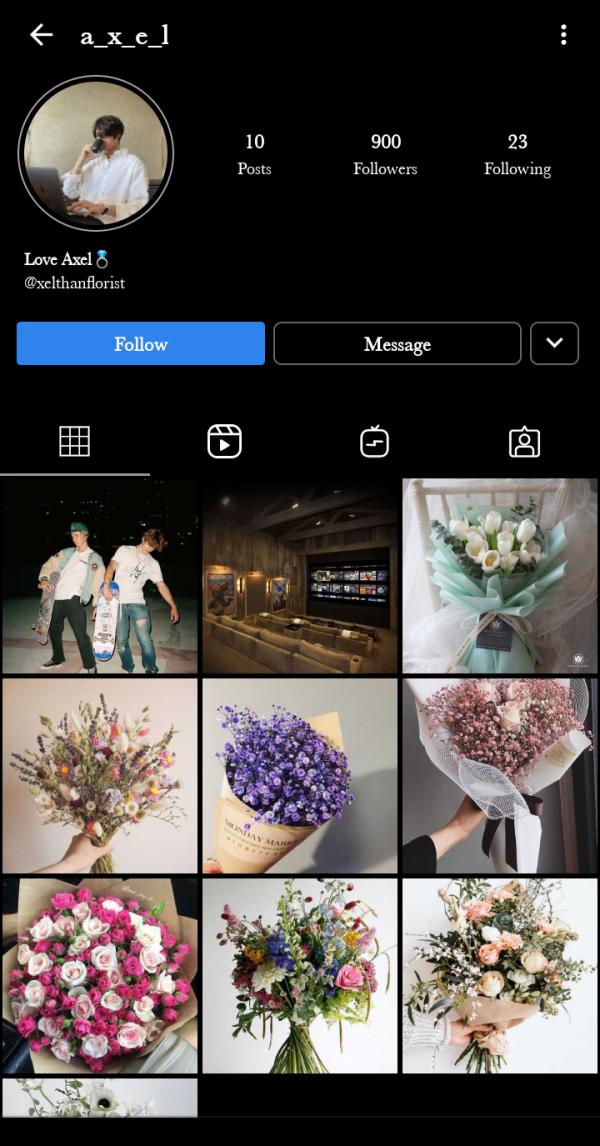Open the skateboarders photo post

99,576
